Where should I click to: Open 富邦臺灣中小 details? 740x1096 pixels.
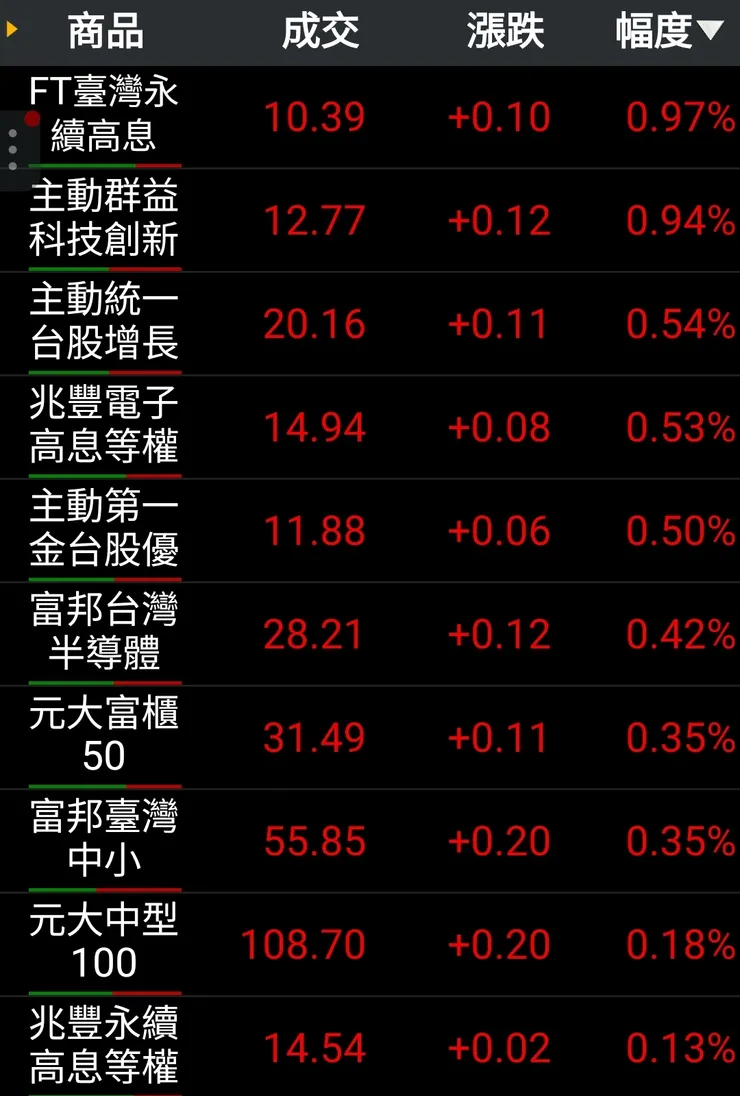pyautogui.click(x=105, y=841)
